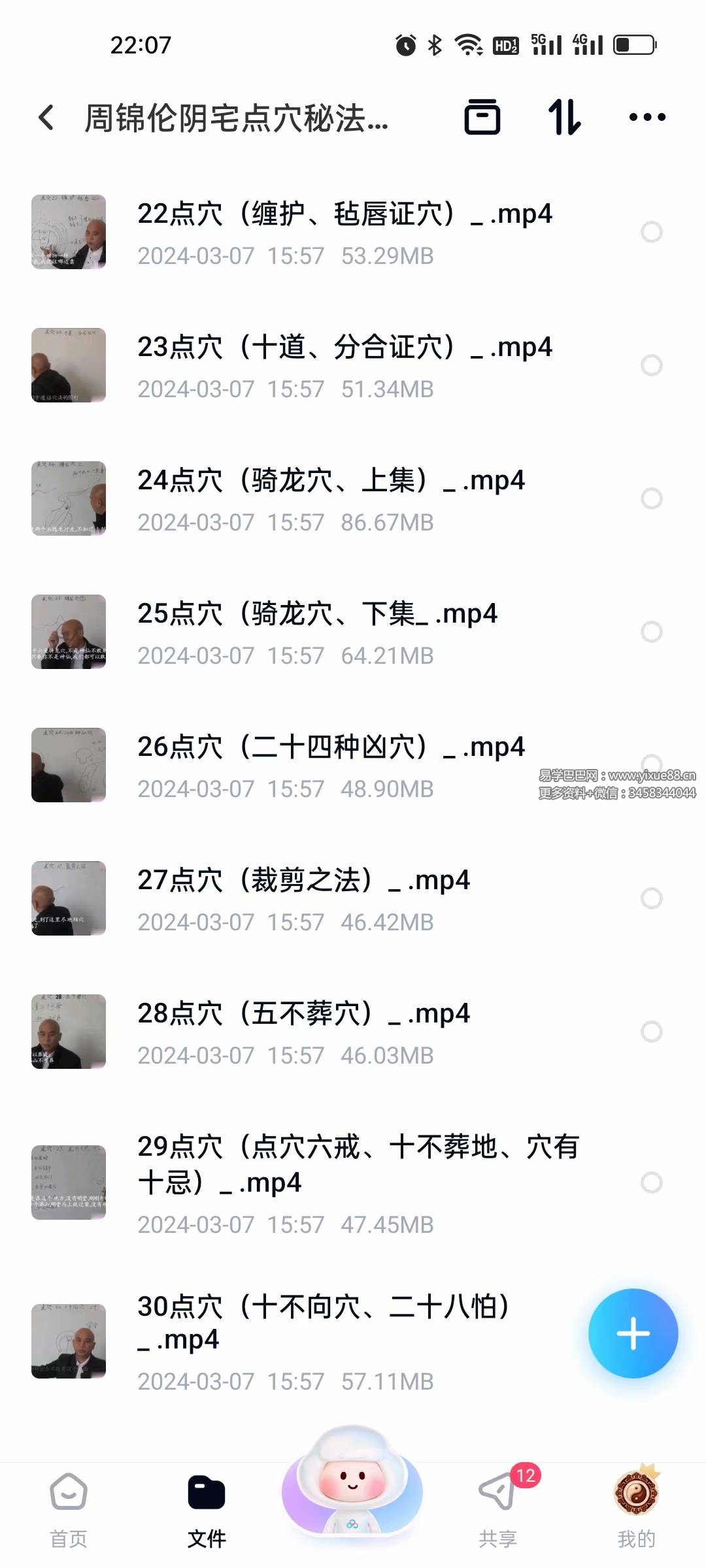Switch to the 我的 tab
The image size is (706, 1568).
pyautogui.click(x=636, y=1510)
